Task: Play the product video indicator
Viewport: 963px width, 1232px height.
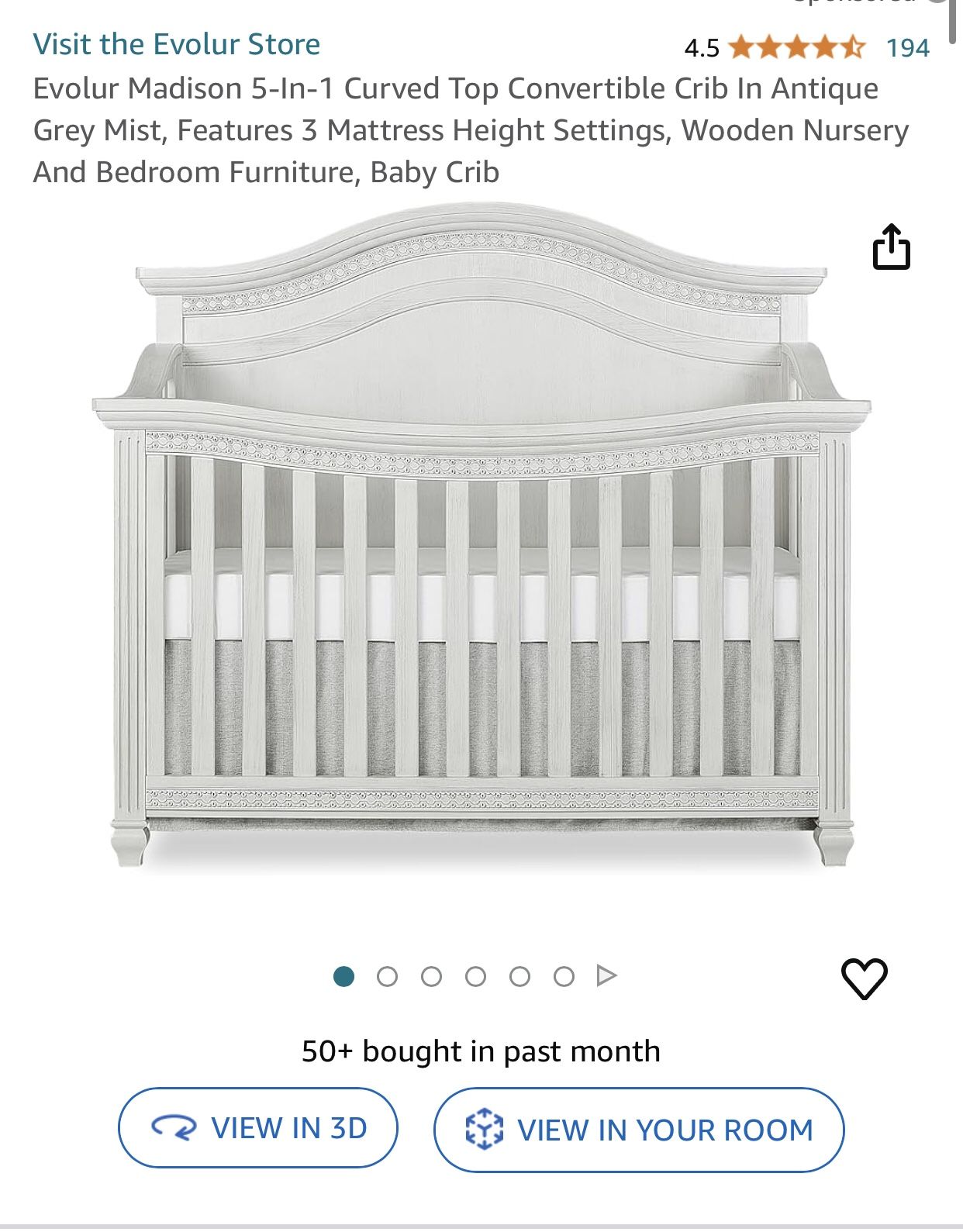Action: [x=606, y=975]
